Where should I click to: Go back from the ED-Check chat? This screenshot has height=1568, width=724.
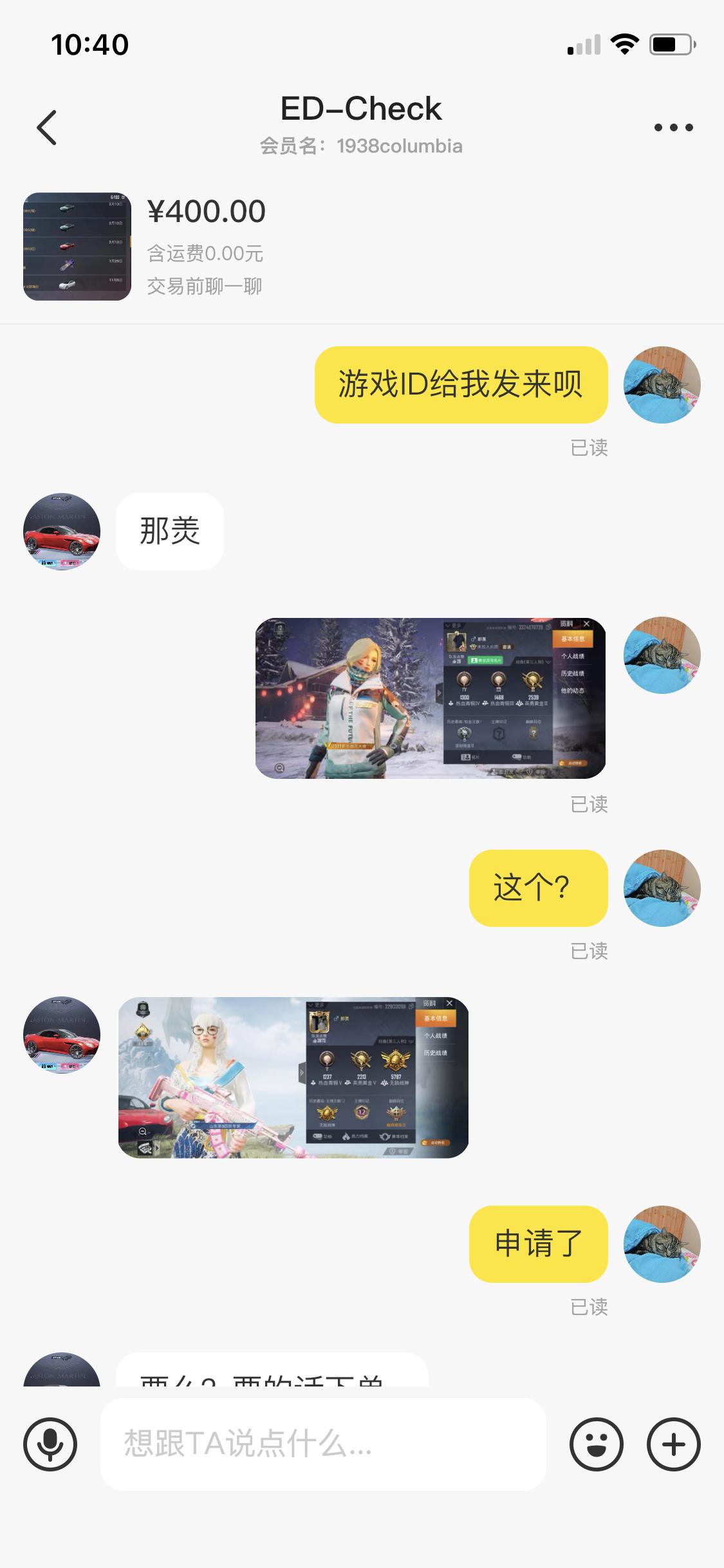pyautogui.click(x=47, y=127)
